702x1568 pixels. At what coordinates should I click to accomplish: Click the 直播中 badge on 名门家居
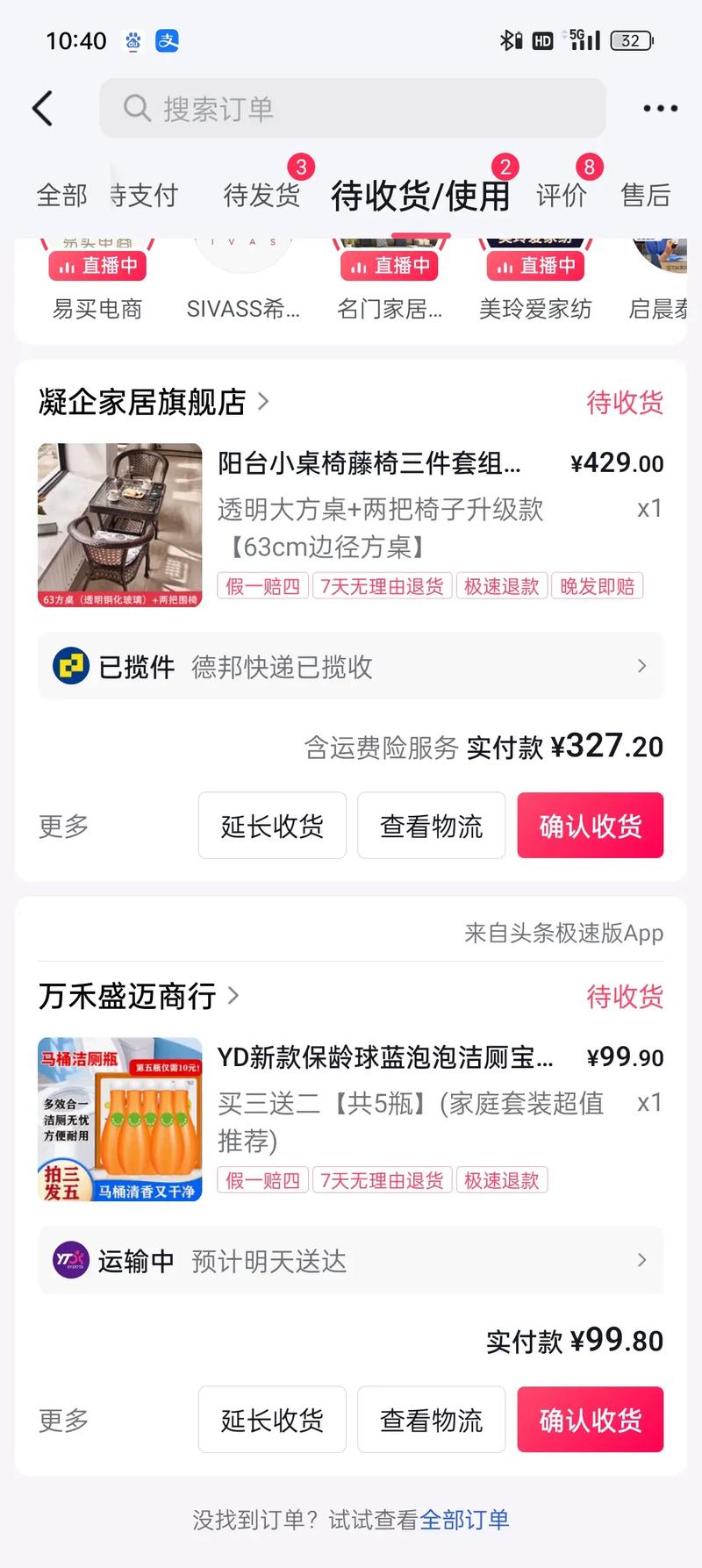pos(390,265)
